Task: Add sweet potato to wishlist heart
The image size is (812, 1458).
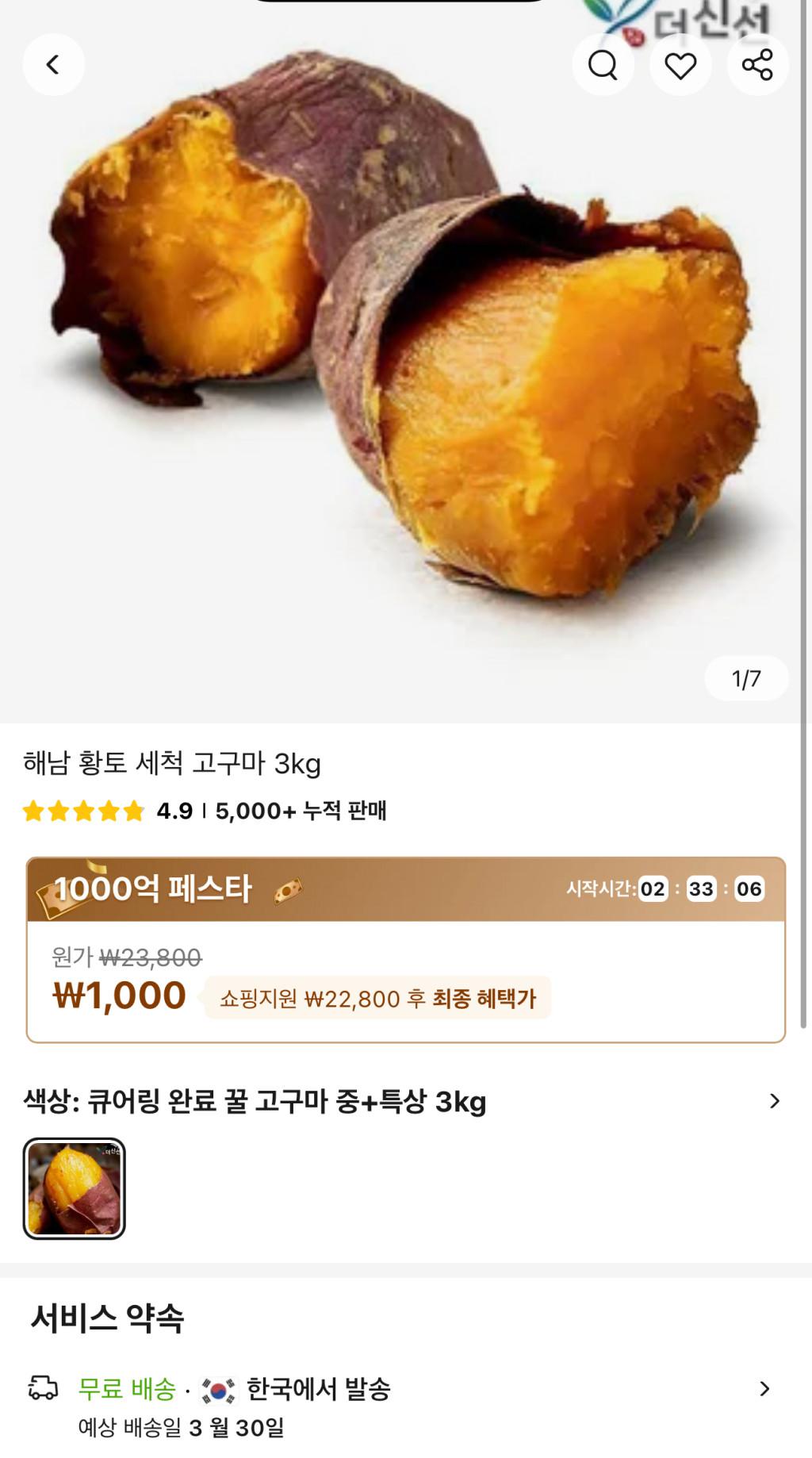Action: point(680,65)
